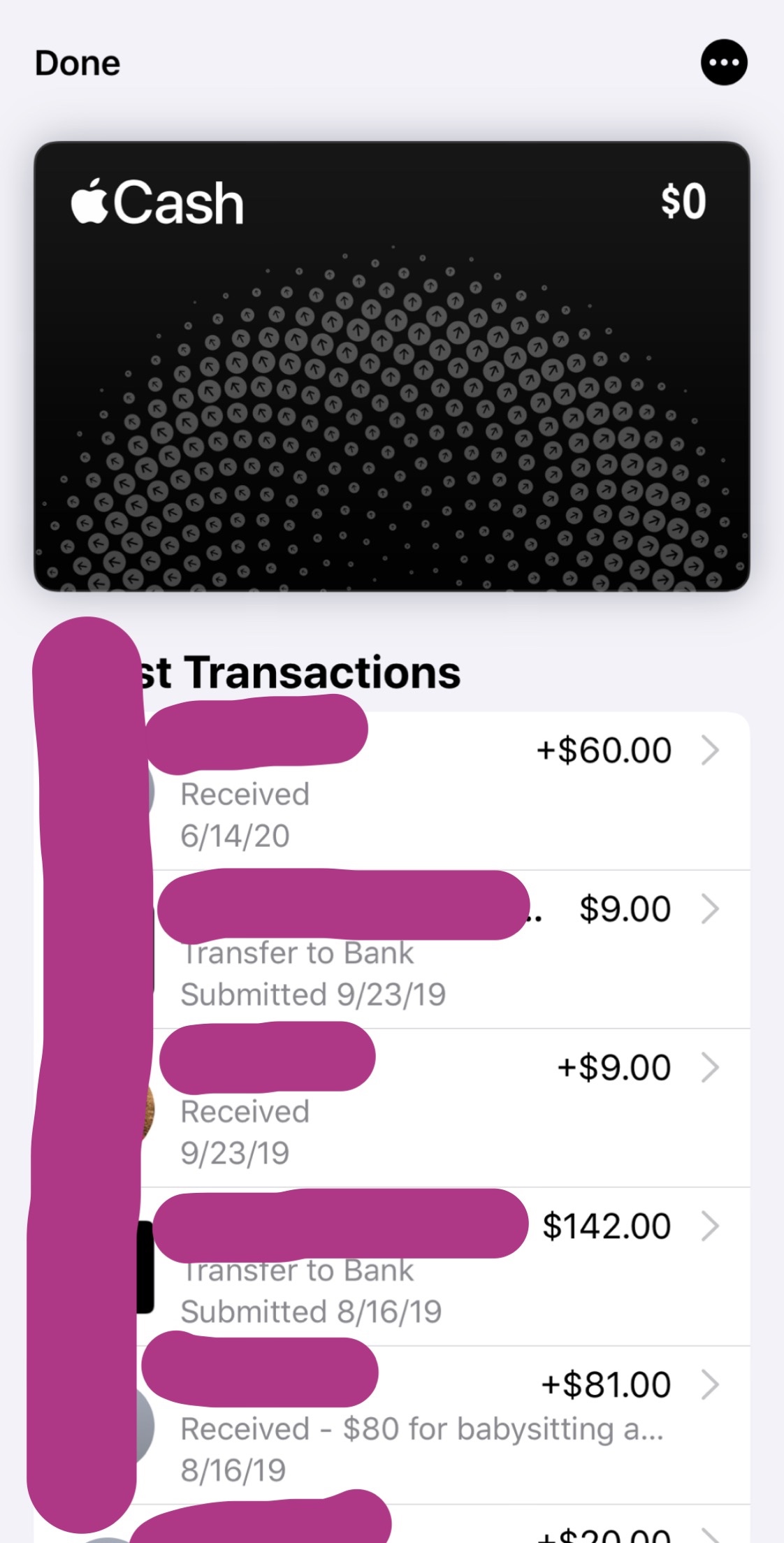784x1543 pixels.
Task: View the $142.00 bank transfer submitted 8/16/19
Action: click(447, 1268)
